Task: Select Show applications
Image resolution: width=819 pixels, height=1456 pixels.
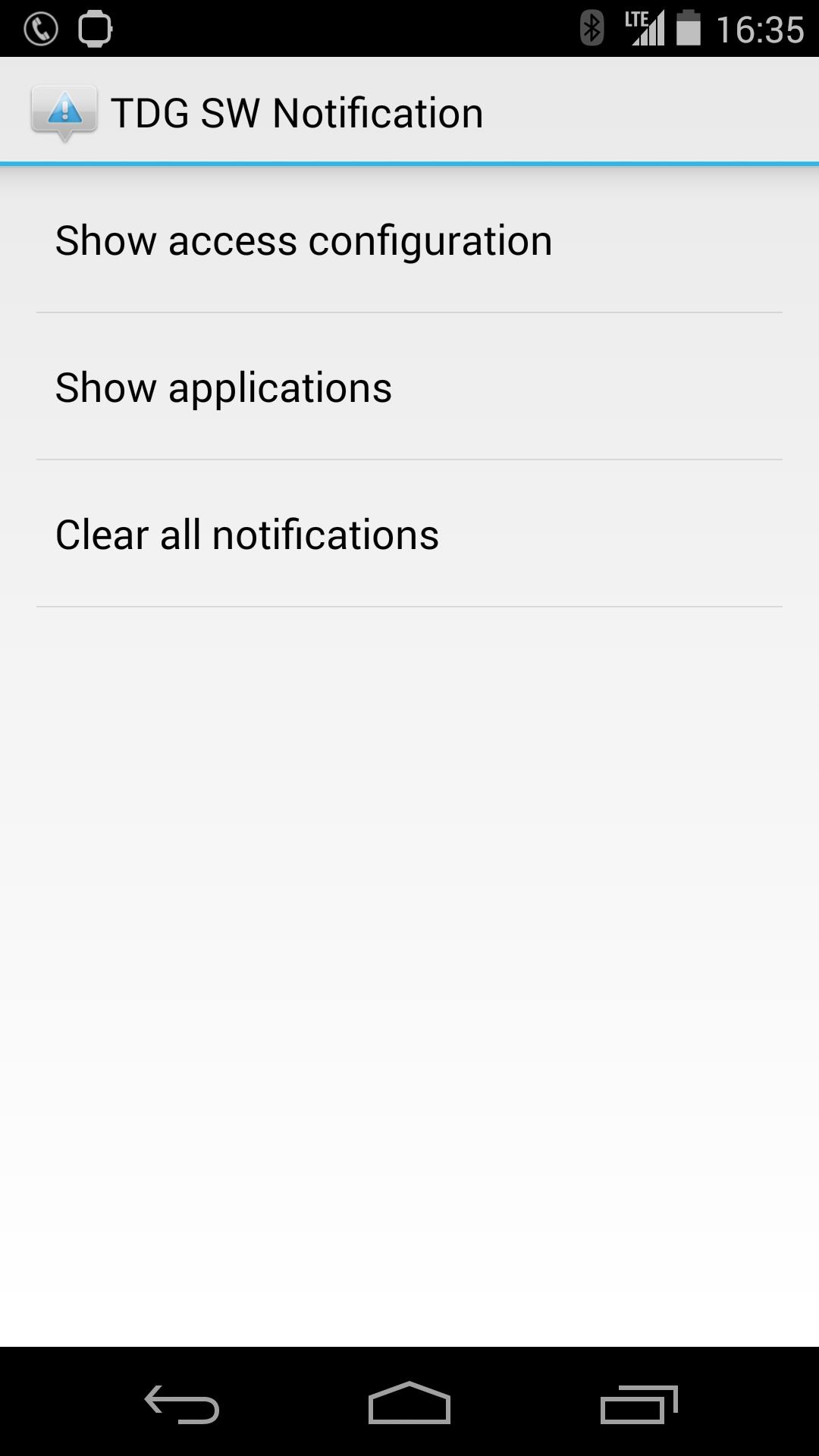Action: coord(223,387)
